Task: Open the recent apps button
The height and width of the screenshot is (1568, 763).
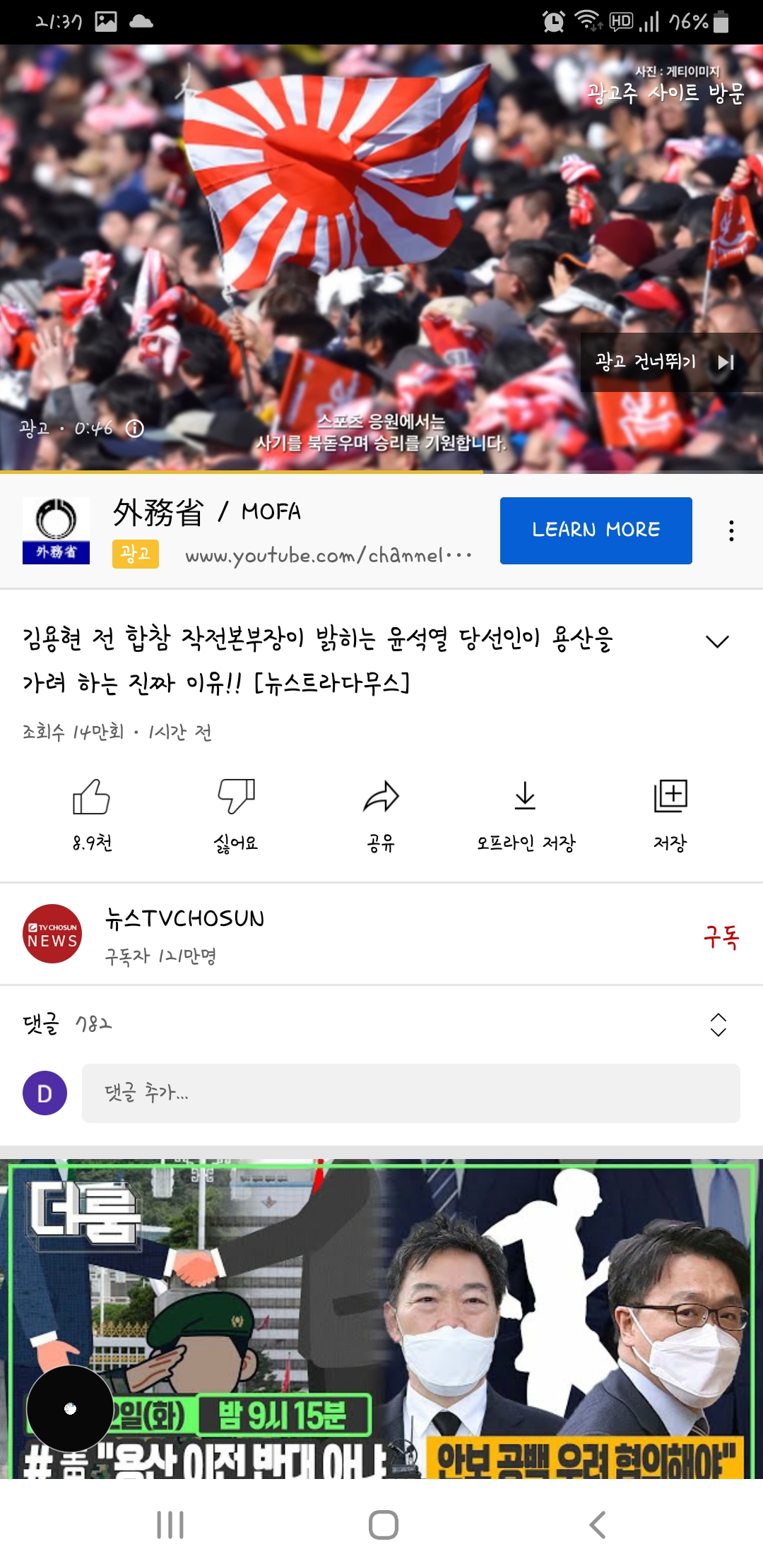Action: point(170,1524)
